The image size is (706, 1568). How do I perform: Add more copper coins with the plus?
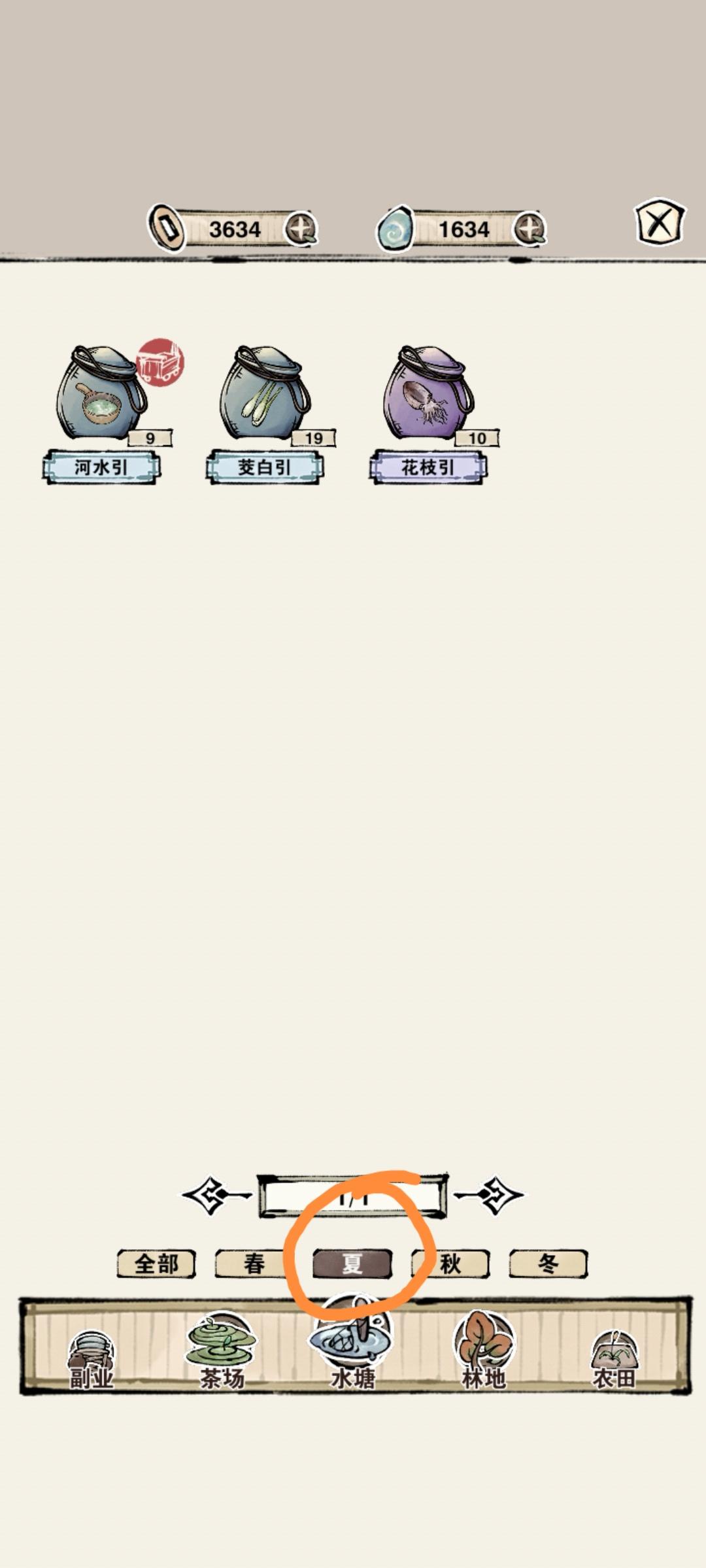tap(300, 229)
